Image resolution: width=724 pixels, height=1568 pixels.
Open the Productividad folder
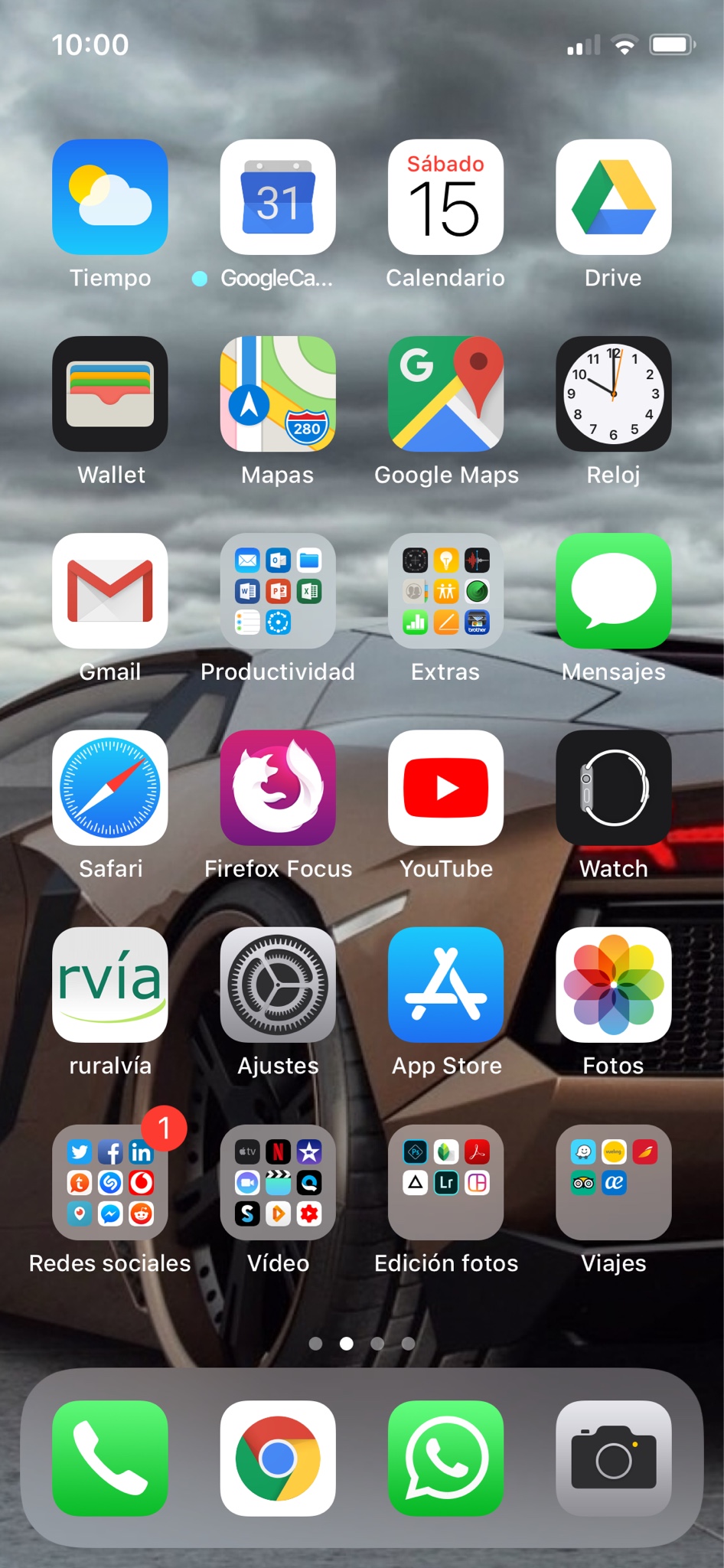pyautogui.click(x=278, y=590)
